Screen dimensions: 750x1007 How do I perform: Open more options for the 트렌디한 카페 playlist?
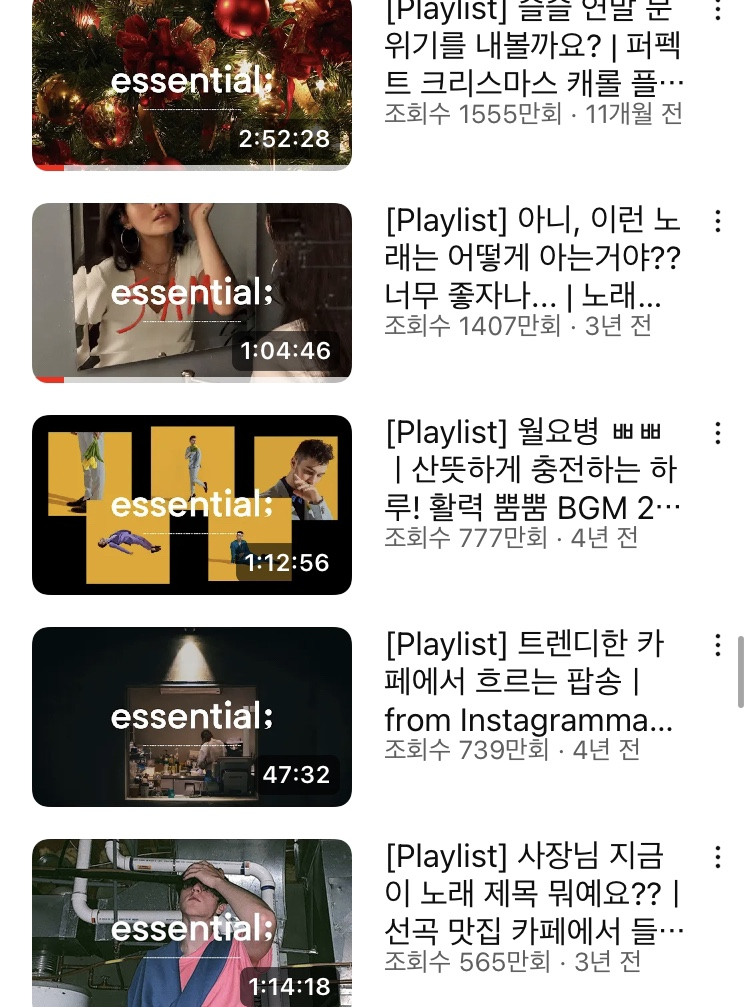tap(717, 645)
